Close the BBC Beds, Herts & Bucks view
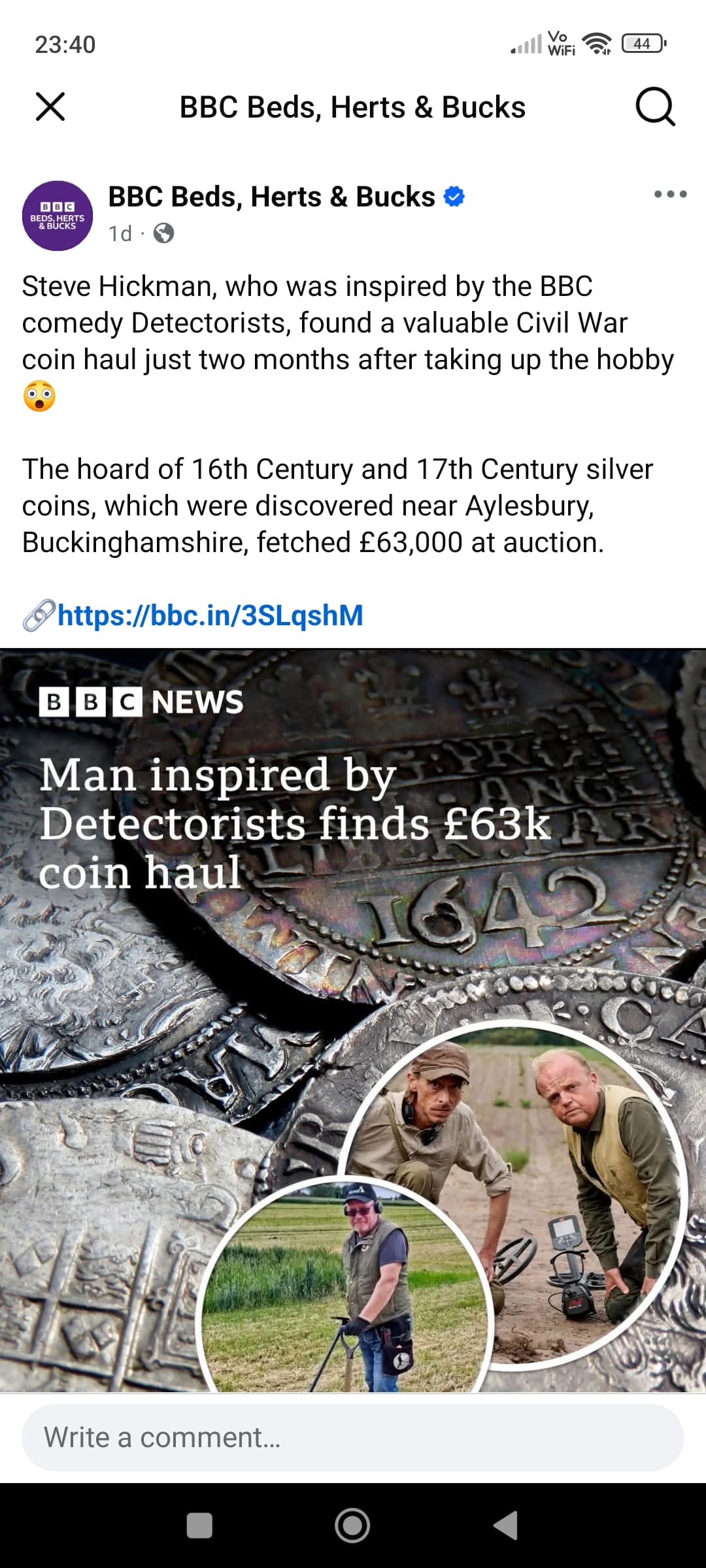 [x=50, y=106]
